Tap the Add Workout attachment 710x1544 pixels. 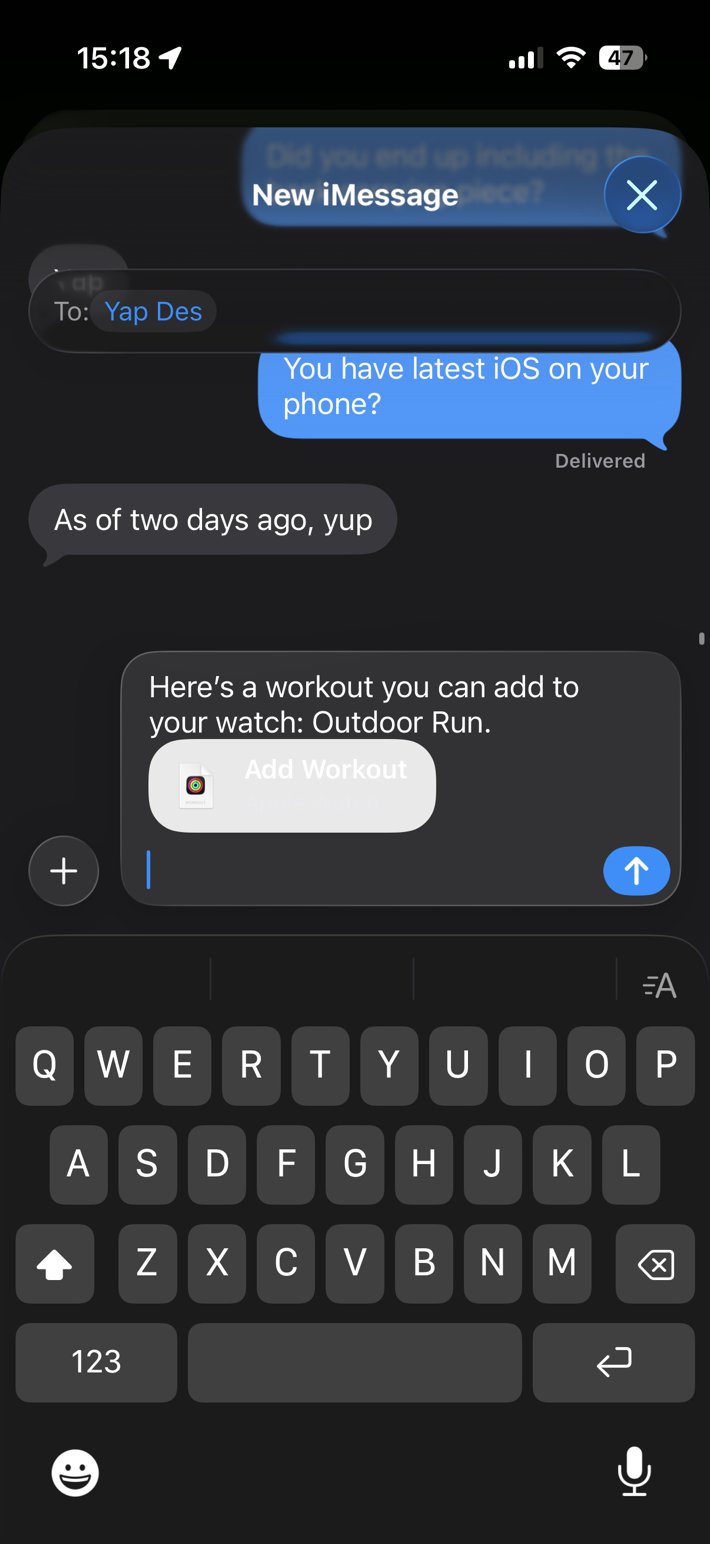click(x=292, y=786)
